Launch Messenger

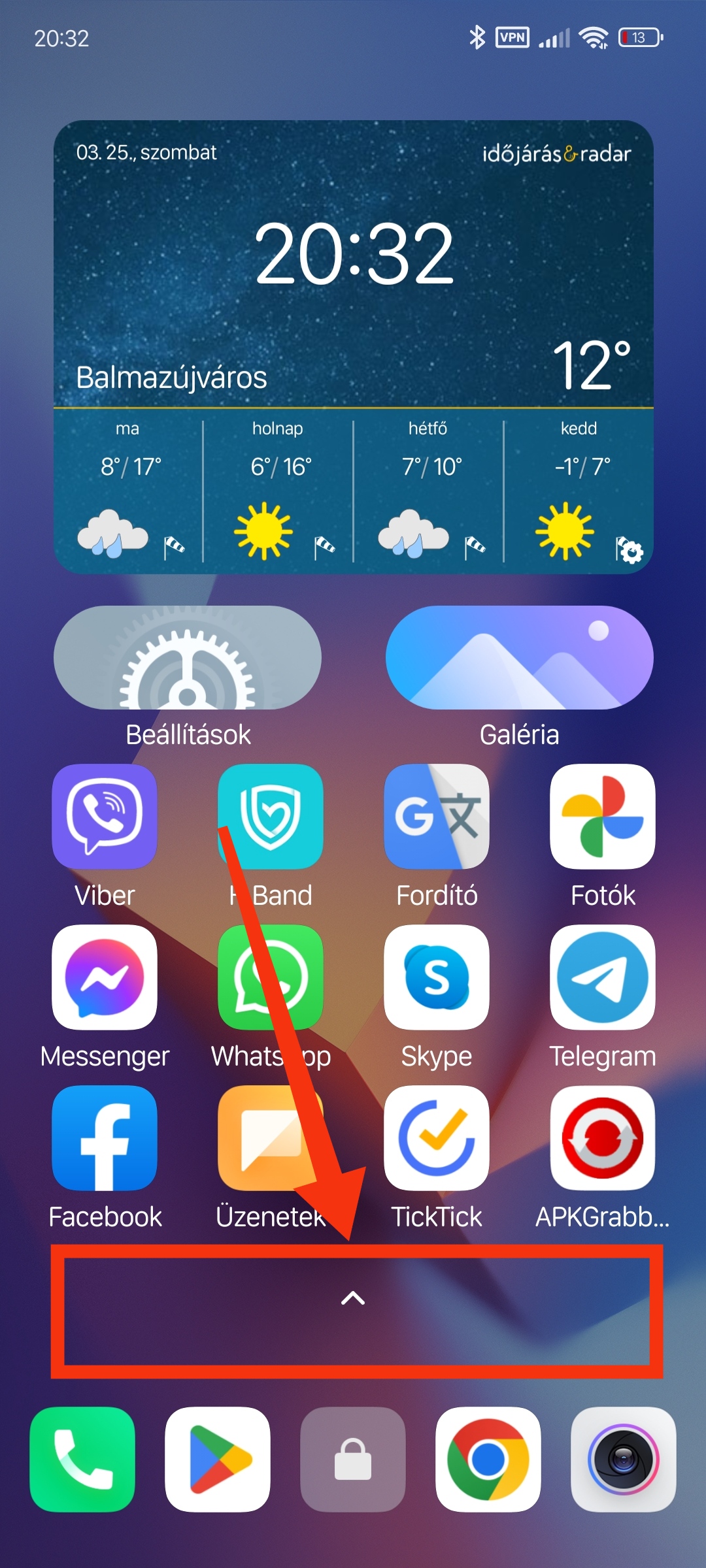[x=105, y=977]
